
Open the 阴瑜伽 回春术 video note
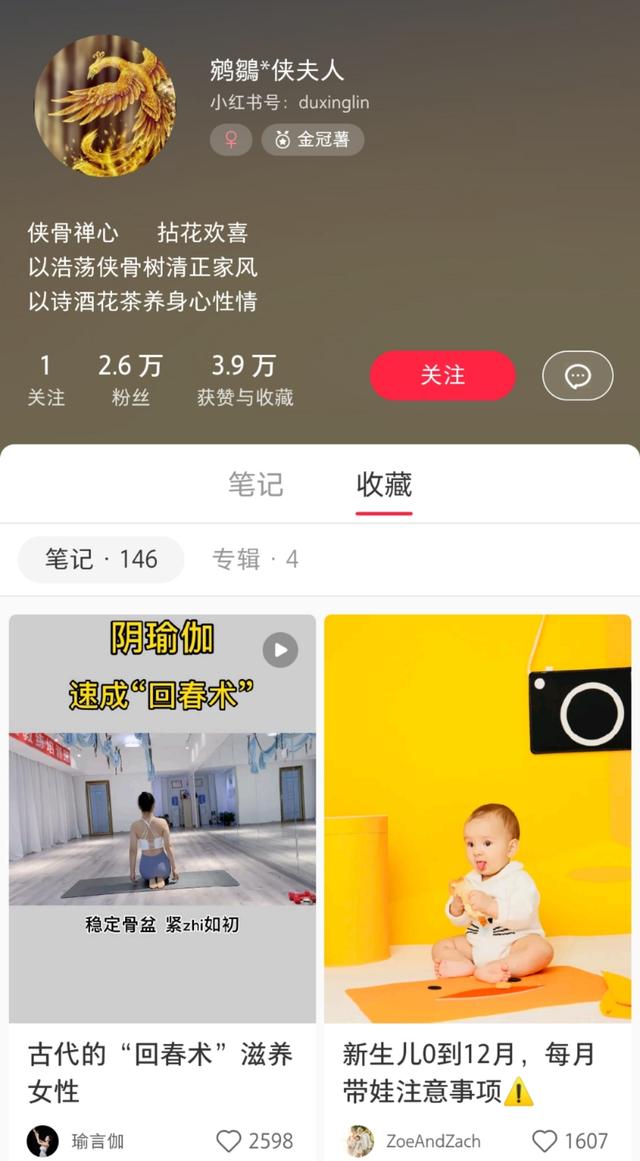coord(162,818)
